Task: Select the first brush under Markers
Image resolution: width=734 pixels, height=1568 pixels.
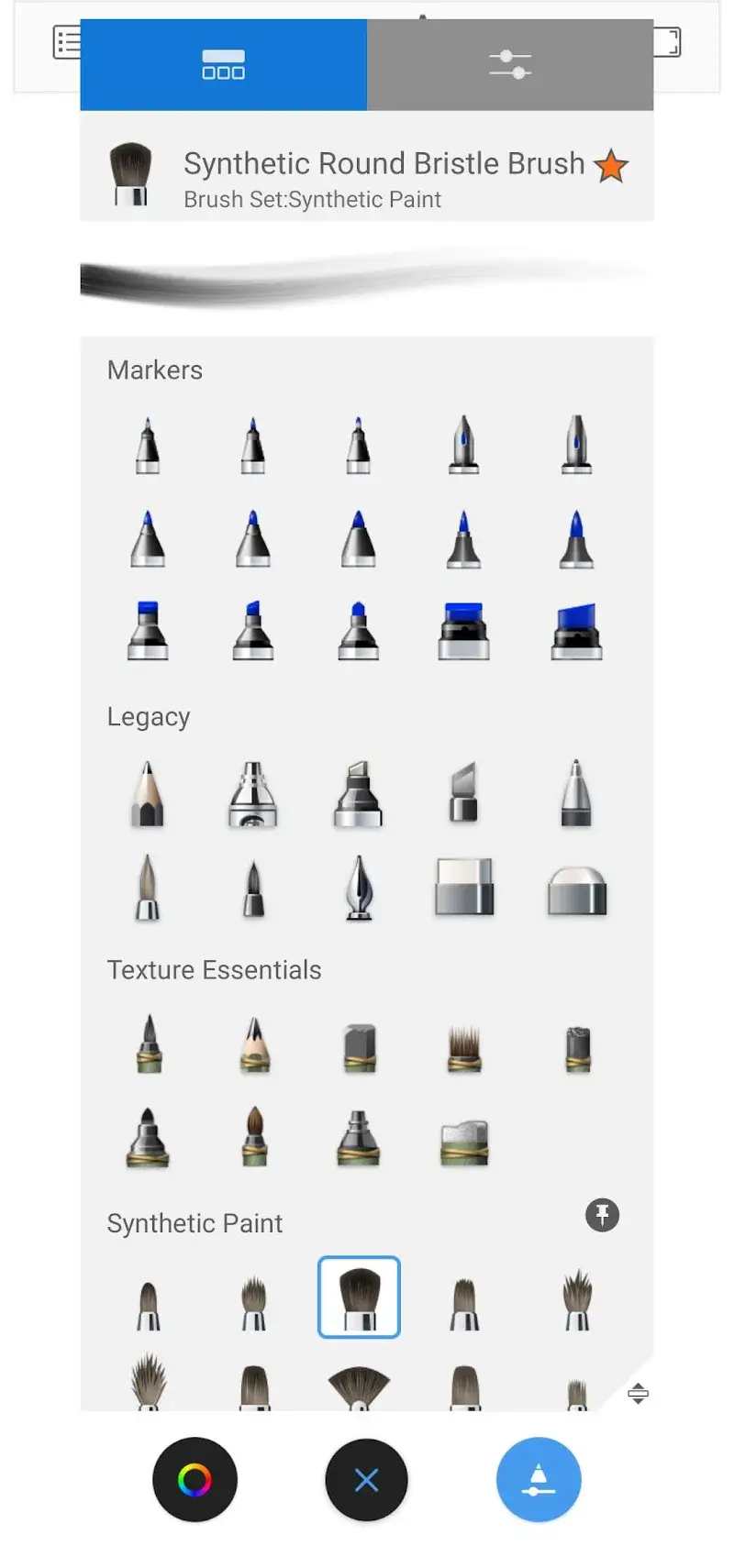Action: [148, 446]
